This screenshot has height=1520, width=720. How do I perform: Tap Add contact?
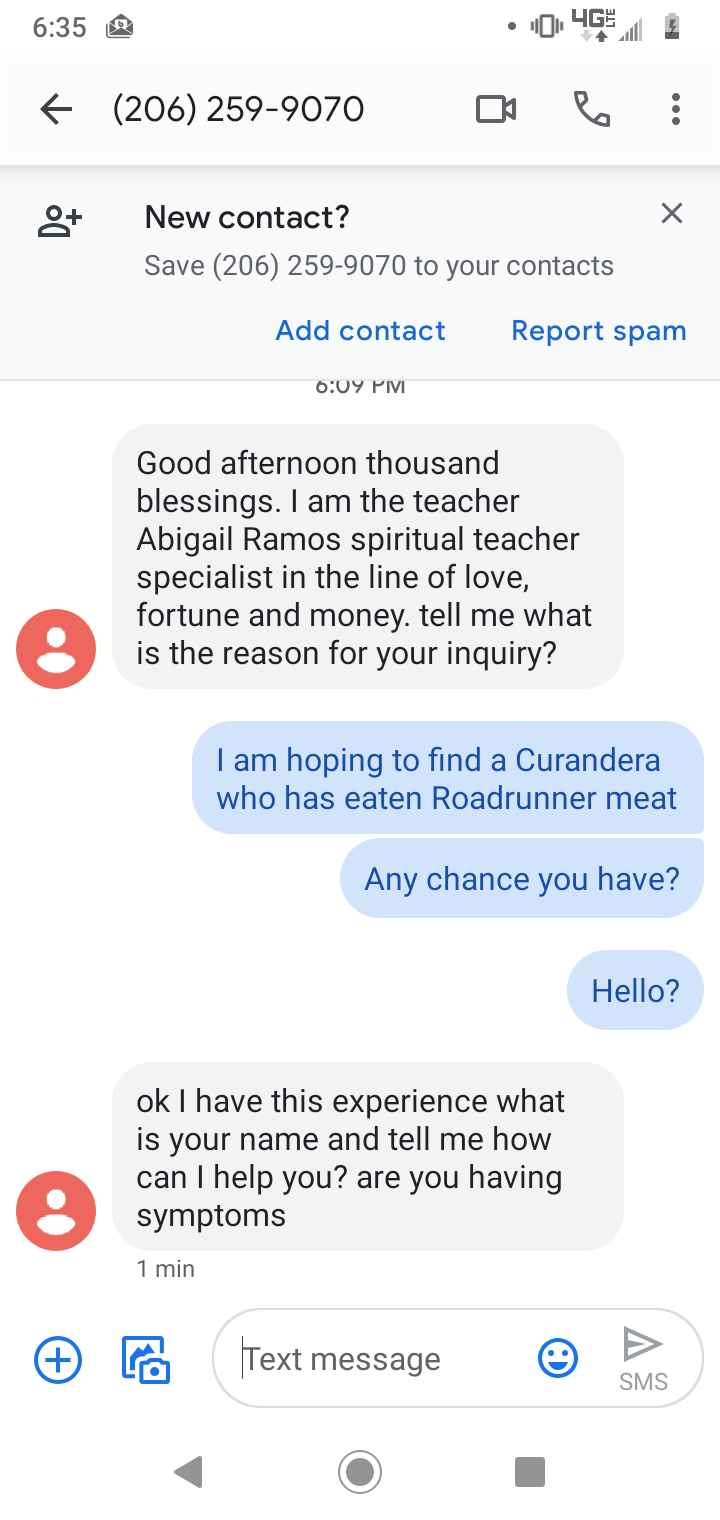point(361,331)
